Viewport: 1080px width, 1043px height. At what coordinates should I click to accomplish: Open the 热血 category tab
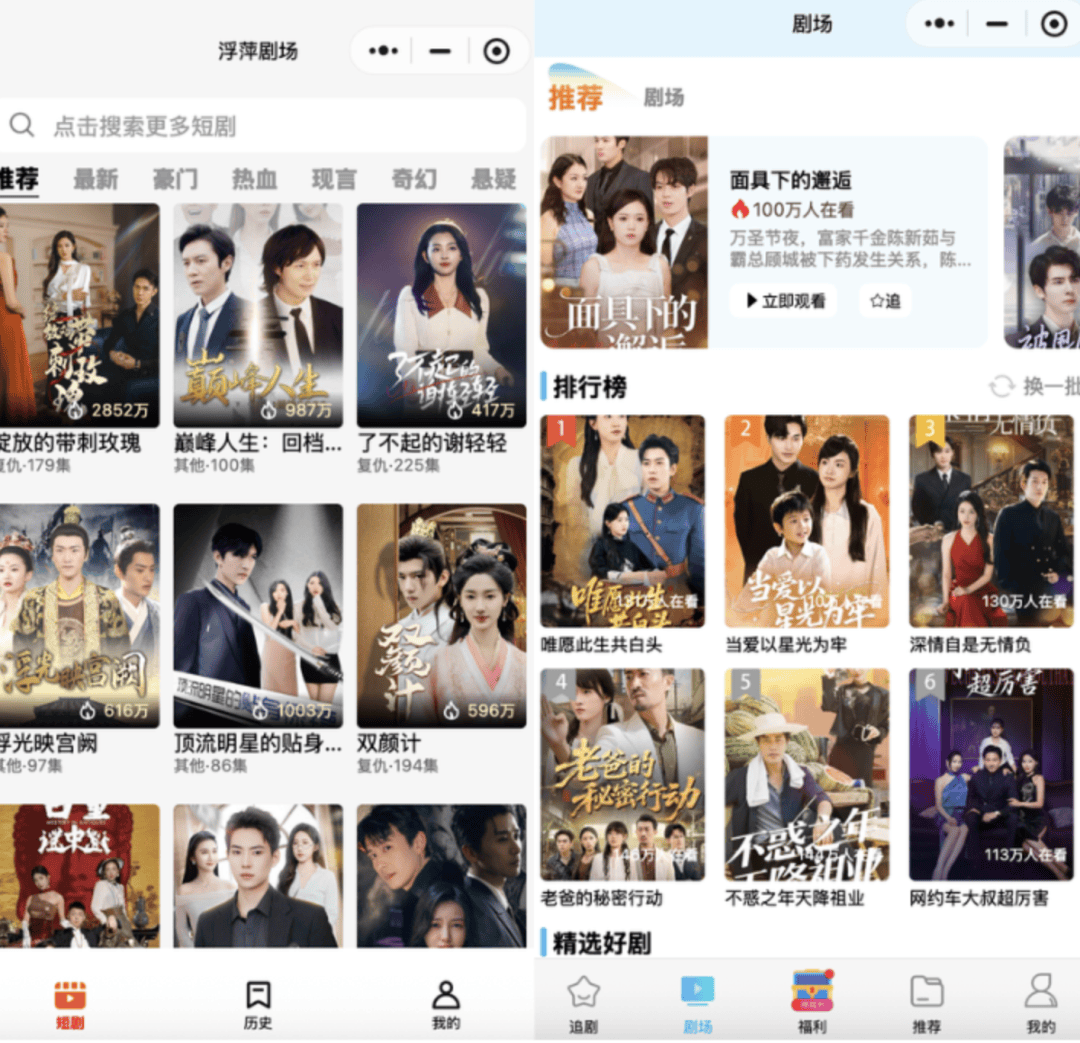[x=254, y=180]
